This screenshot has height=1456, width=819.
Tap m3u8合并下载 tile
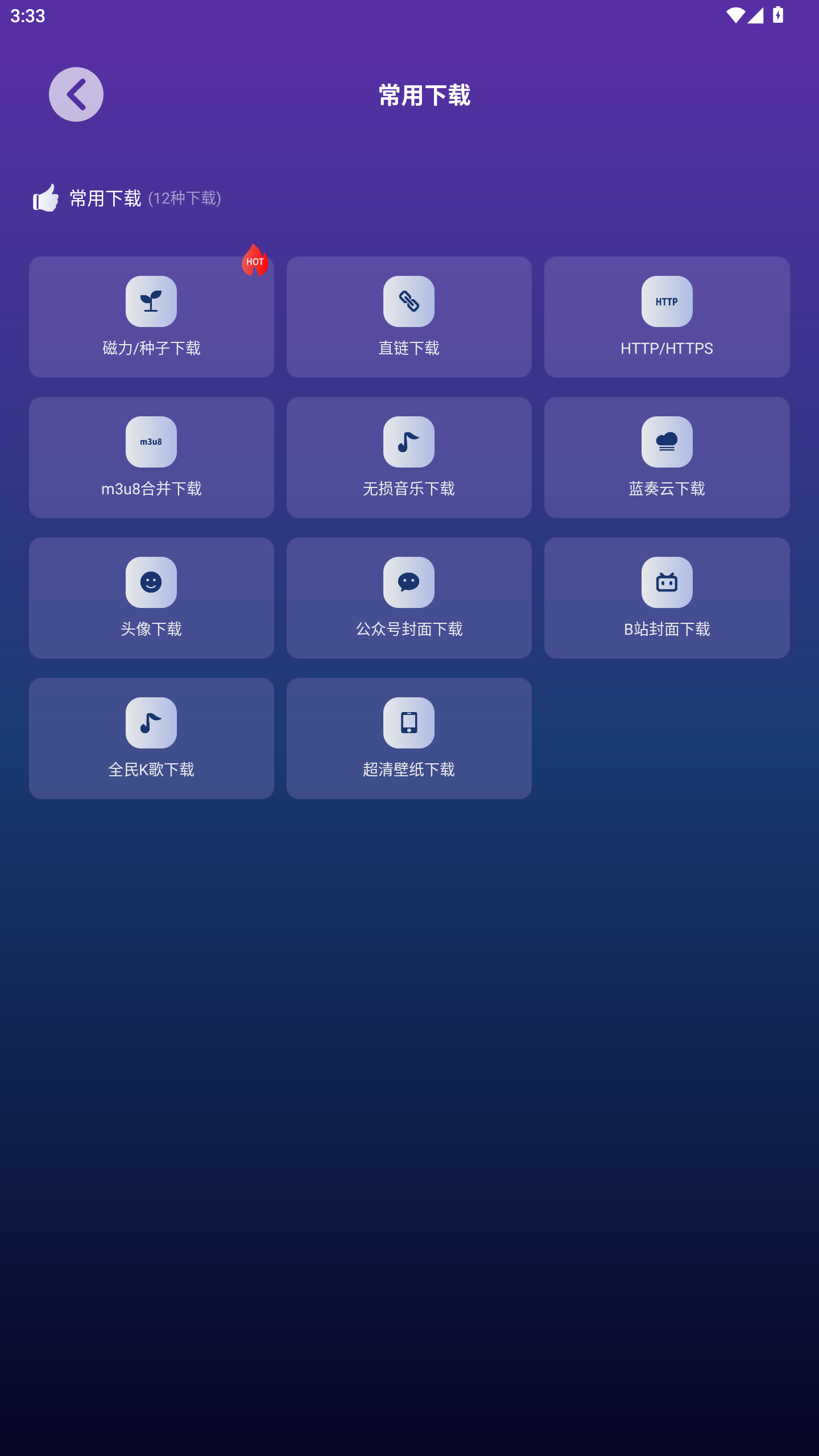tap(151, 457)
